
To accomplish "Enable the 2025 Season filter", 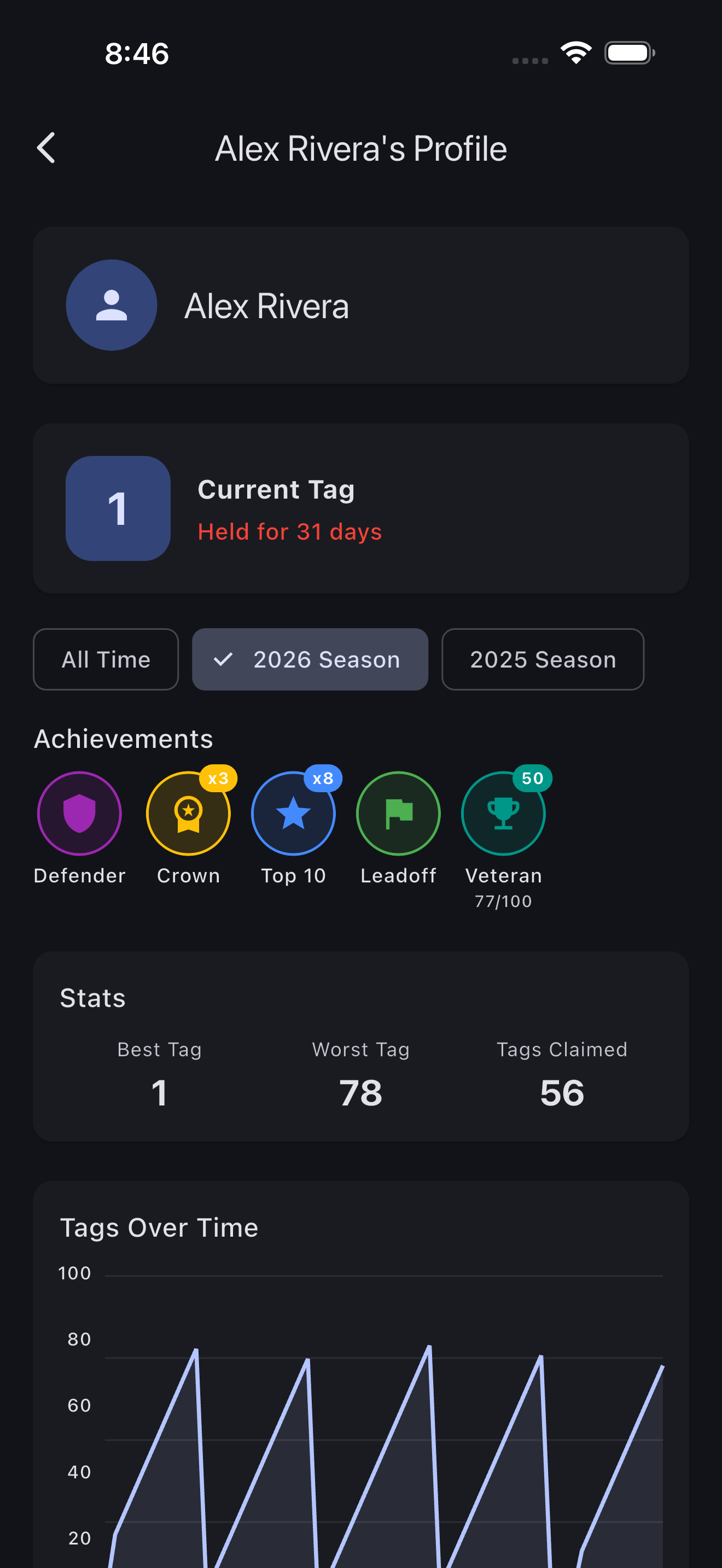I will (x=543, y=659).
